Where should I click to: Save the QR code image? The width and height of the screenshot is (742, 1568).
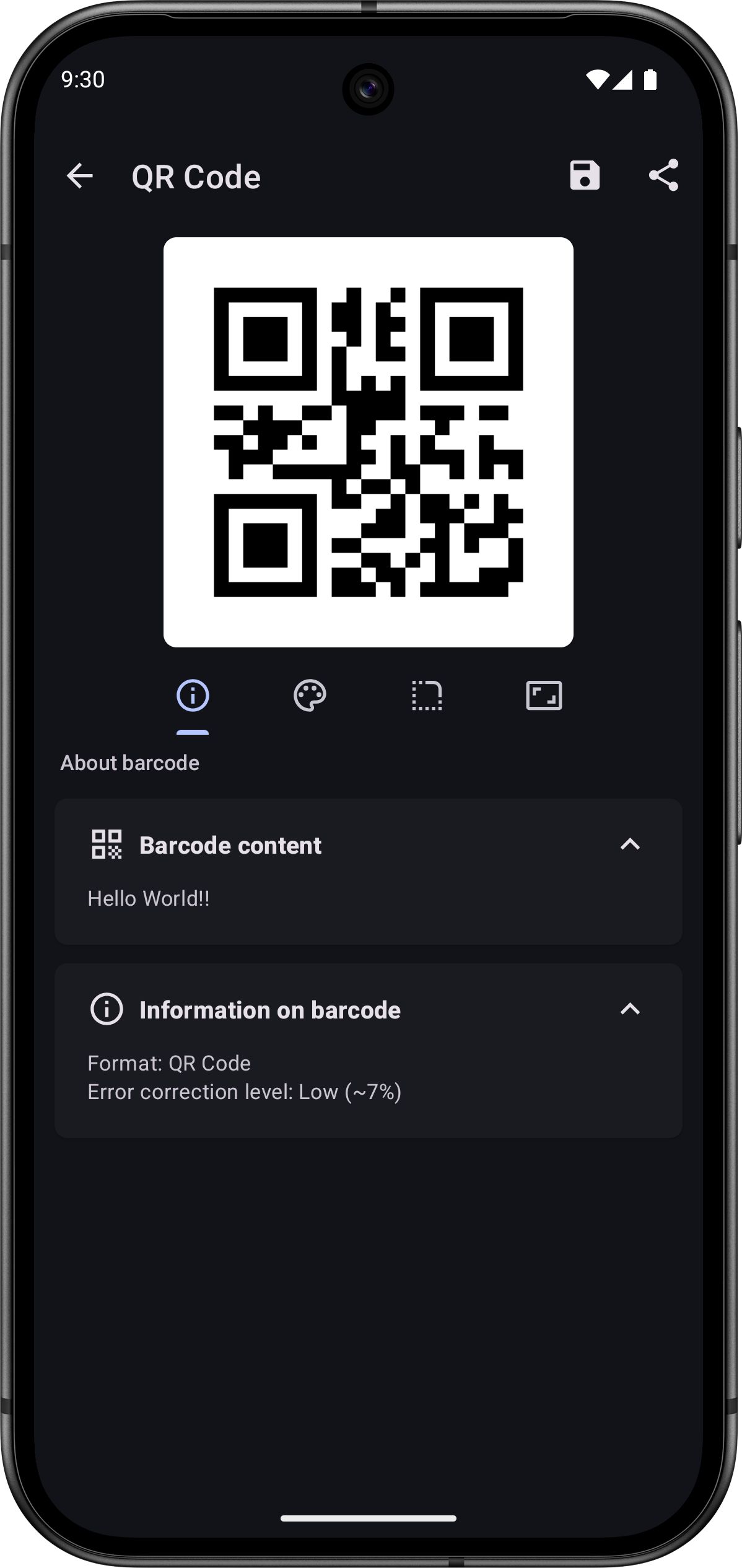point(585,175)
